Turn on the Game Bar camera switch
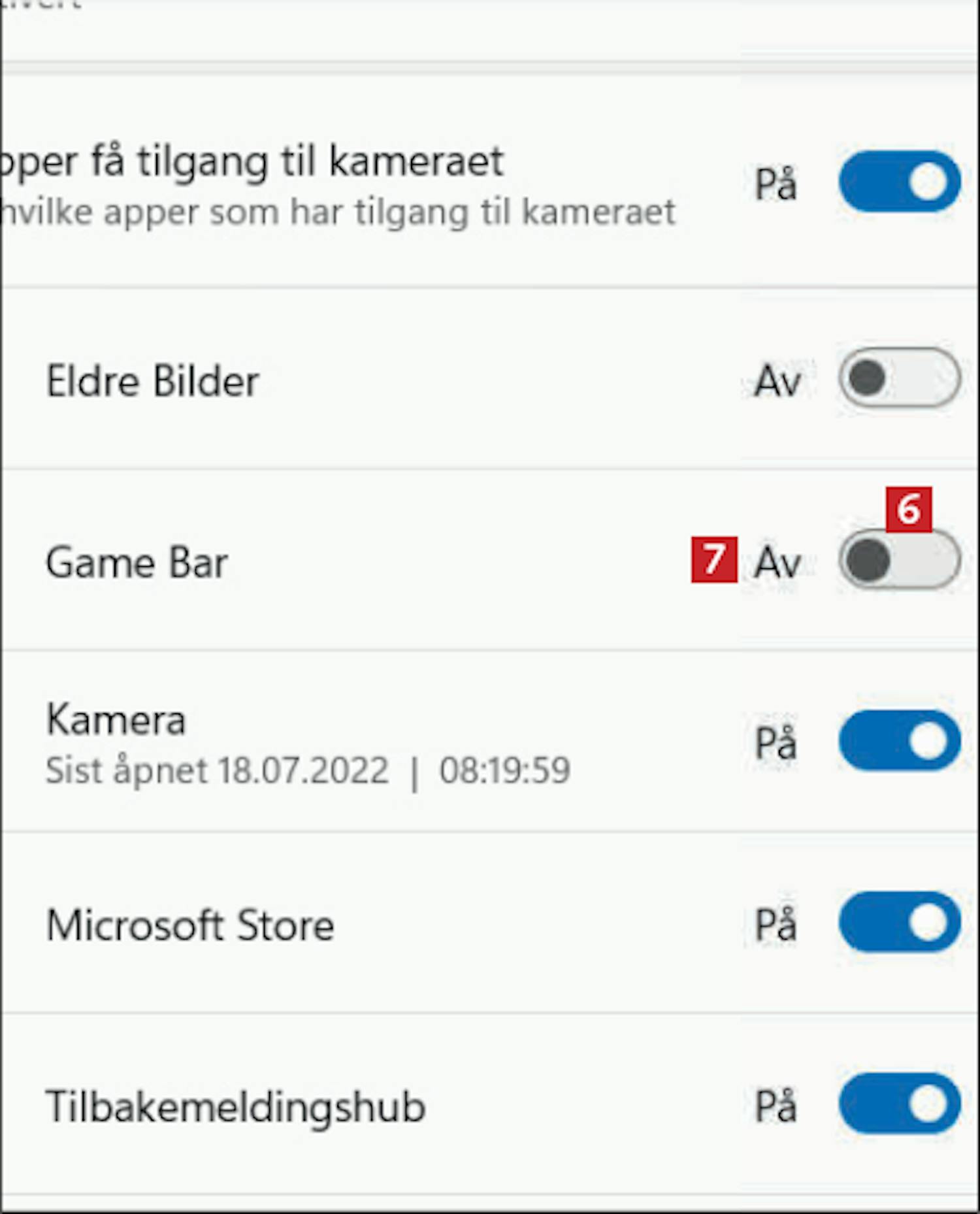The width and height of the screenshot is (980, 1214). click(900, 561)
